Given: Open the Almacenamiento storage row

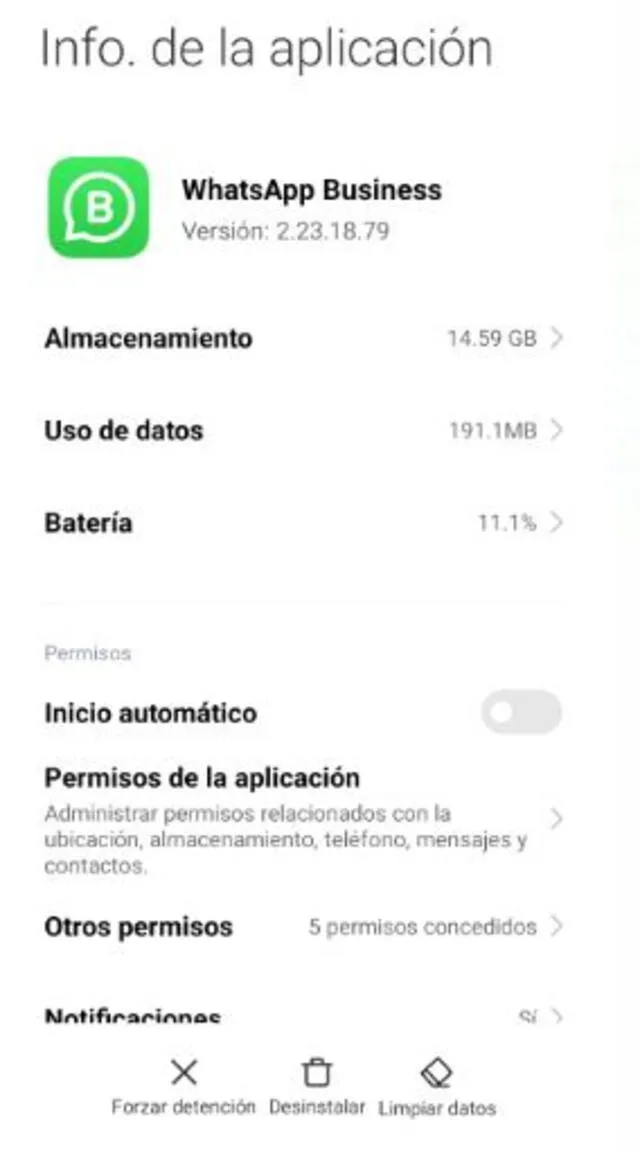Looking at the screenshot, I should coord(300,338).
